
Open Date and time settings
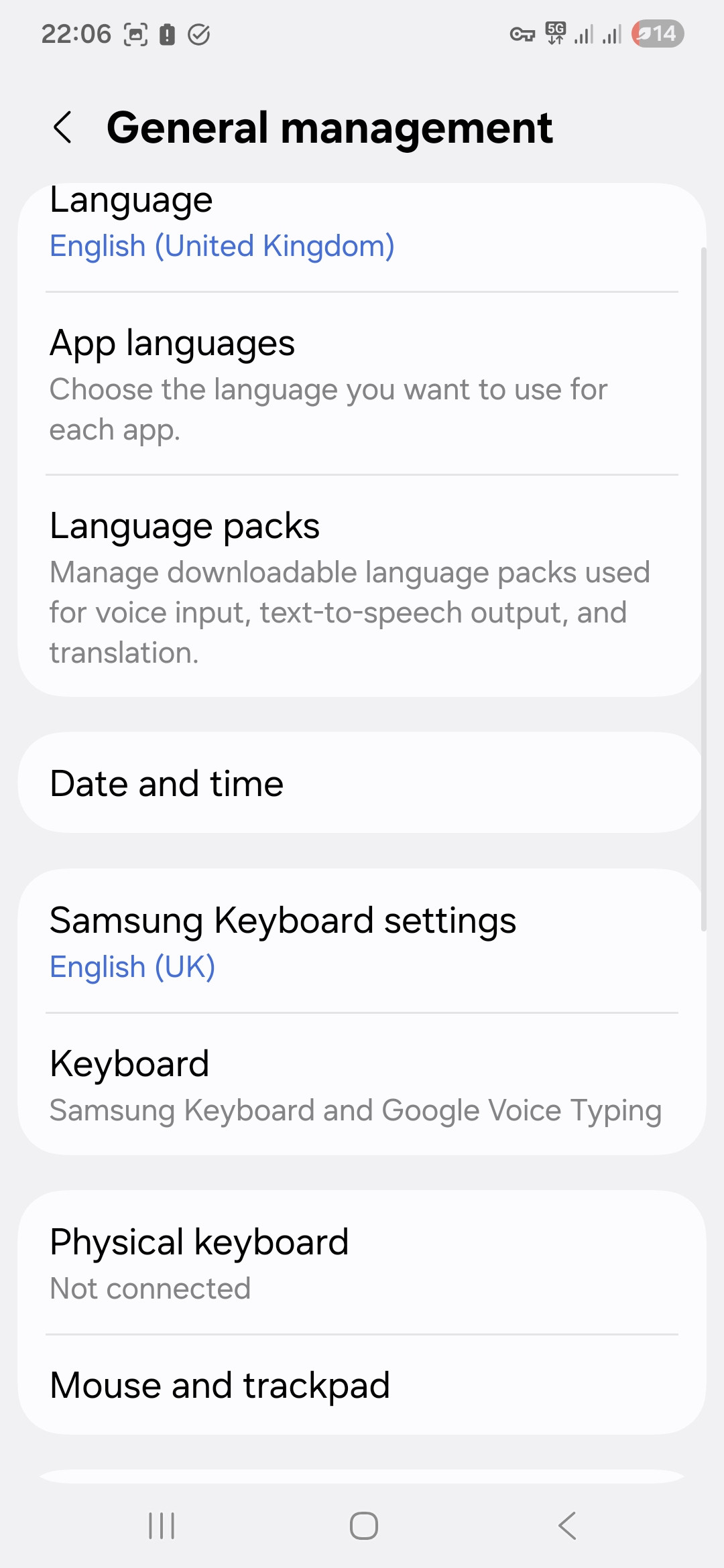(x=362, y=783)
